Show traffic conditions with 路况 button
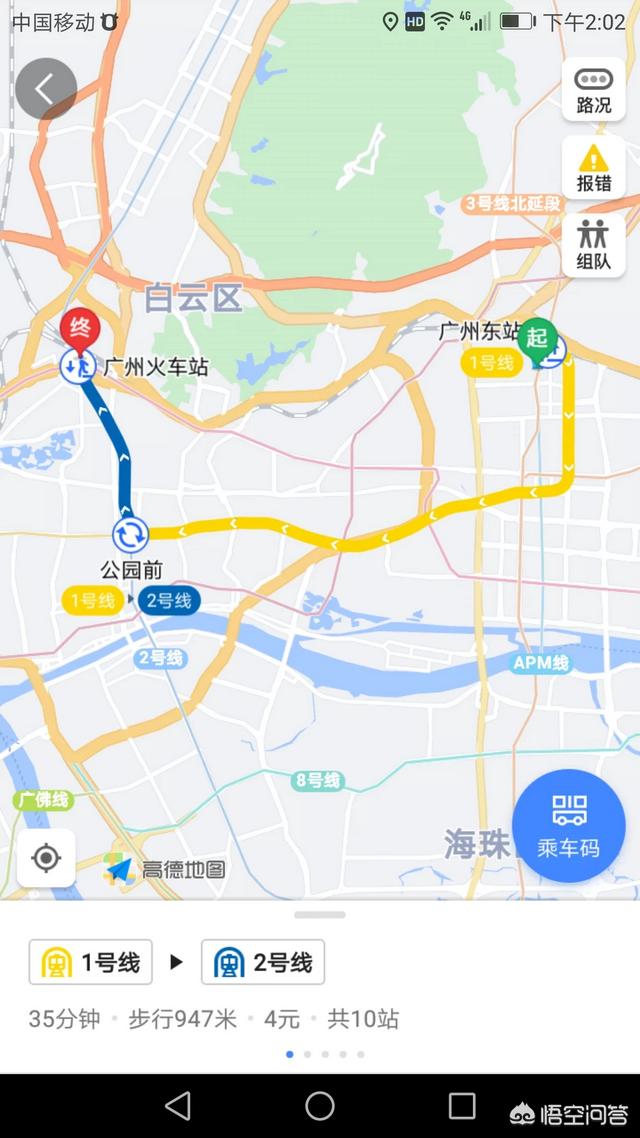This screenshot has width=640, height=1138. point(593,89)
